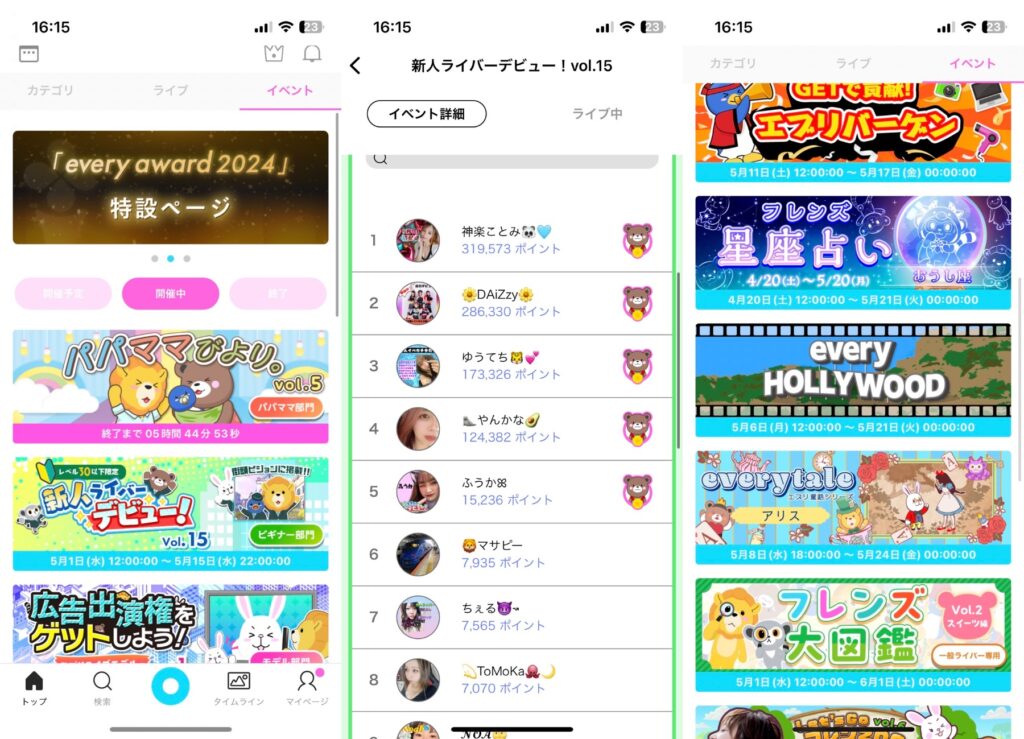Screen dimensions: 1024x739
Task: Tap the ranking search field
Action: [x=512, y=160]
